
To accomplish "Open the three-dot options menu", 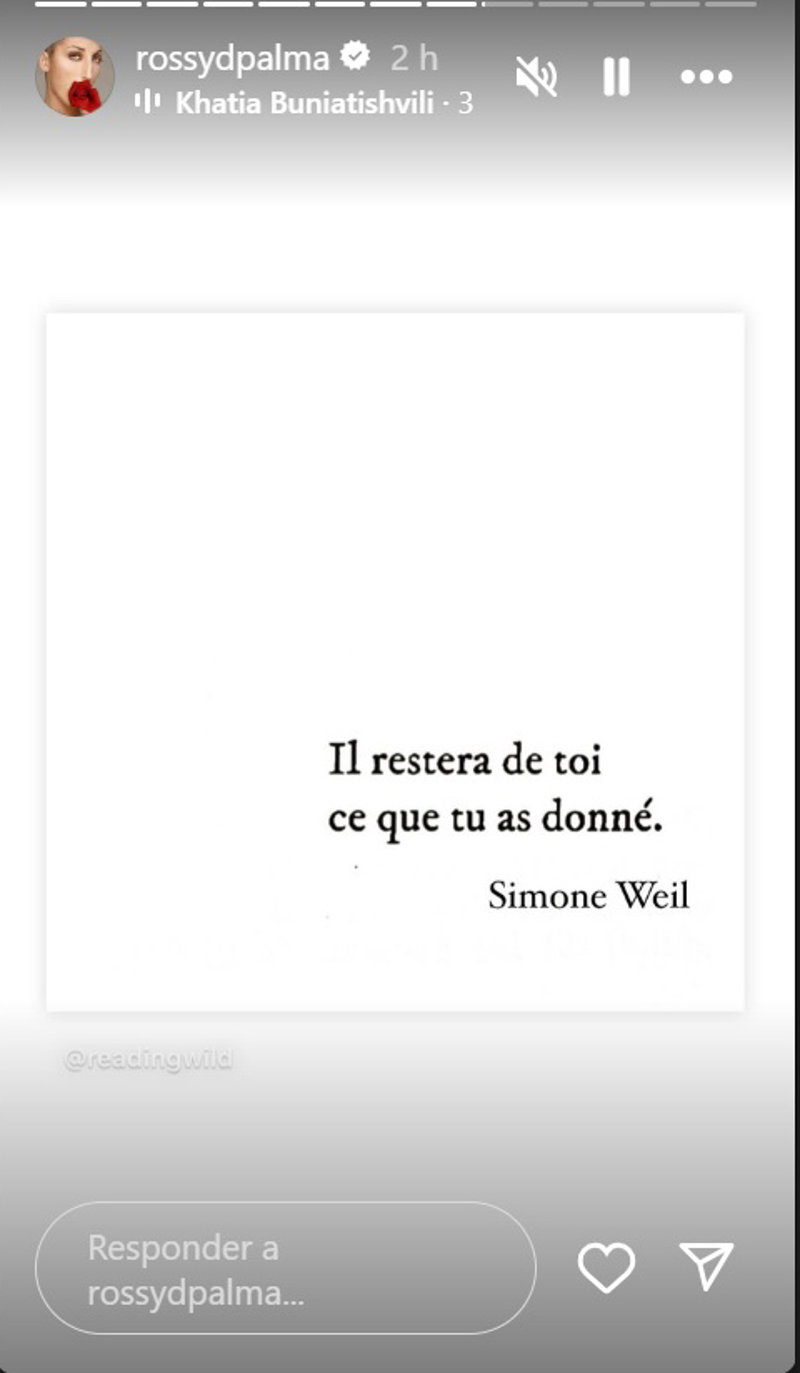I will (x=707, y=77).
